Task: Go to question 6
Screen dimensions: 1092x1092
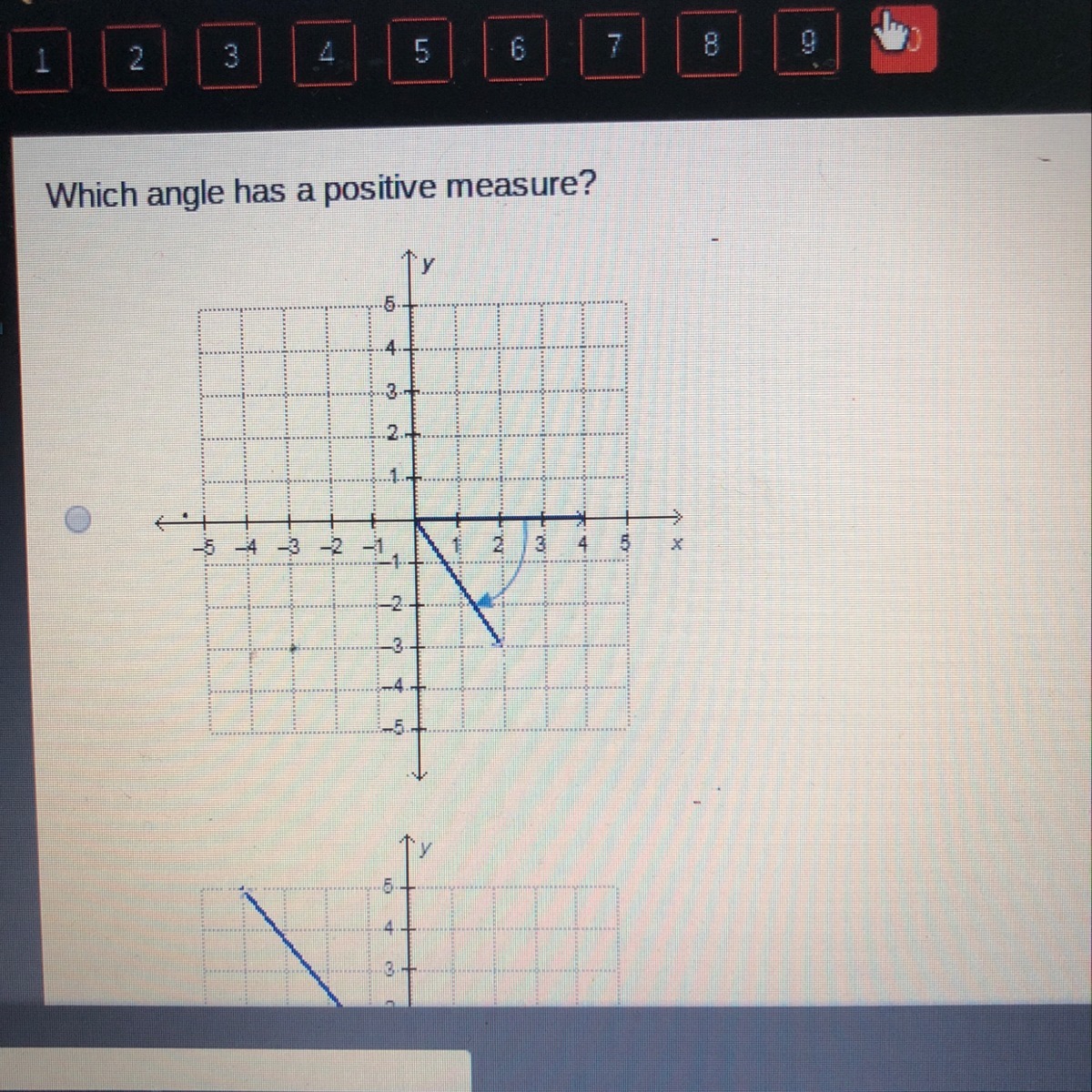Action: pyautogui.click(x=517, y=47)
